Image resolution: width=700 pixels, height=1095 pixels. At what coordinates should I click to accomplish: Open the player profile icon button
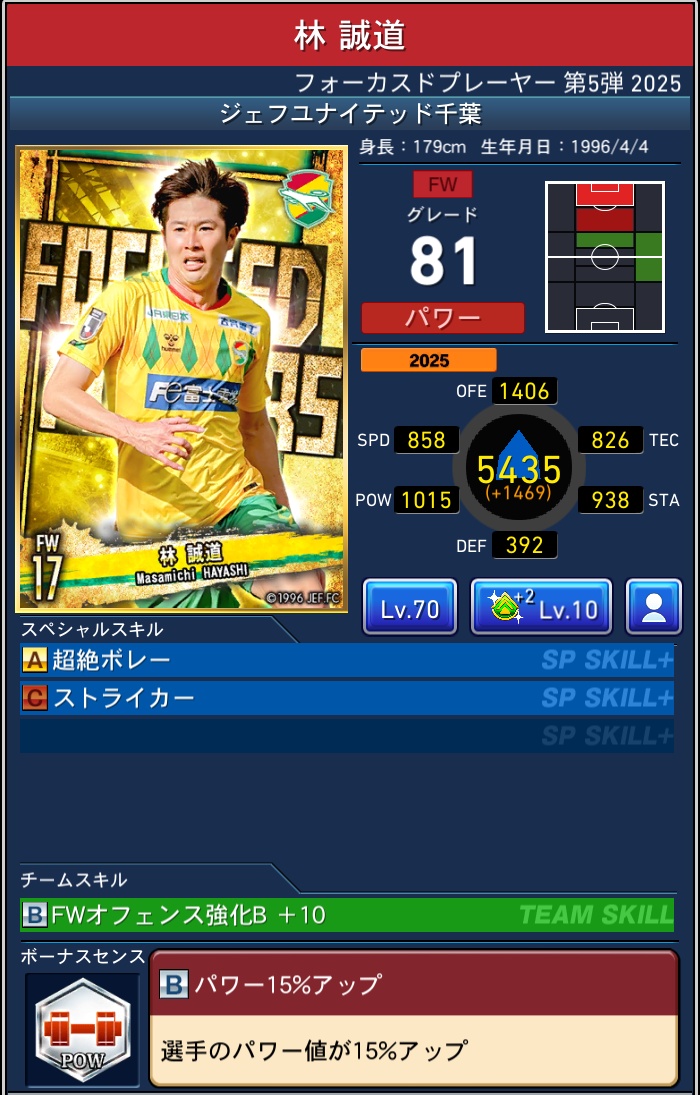pos(654,607)
